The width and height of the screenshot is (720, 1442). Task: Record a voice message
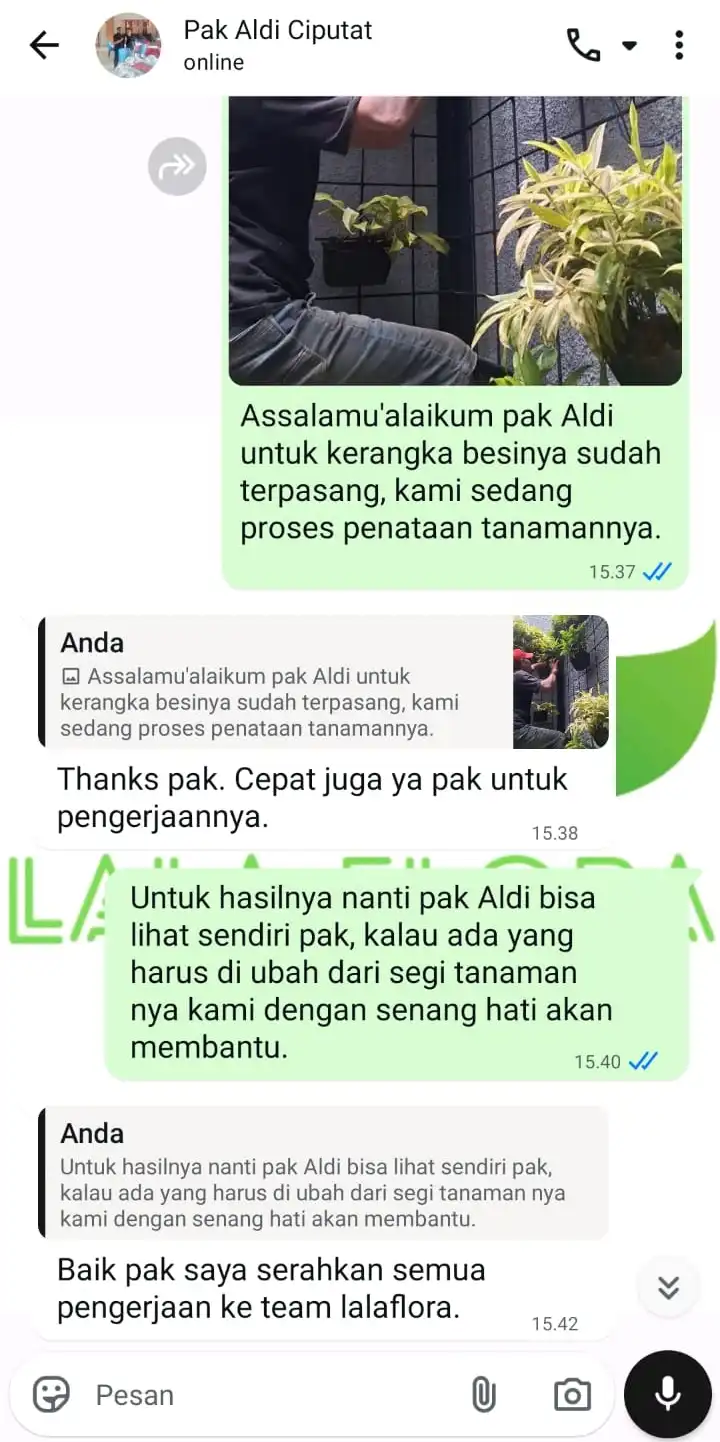tap(667, 1394)
